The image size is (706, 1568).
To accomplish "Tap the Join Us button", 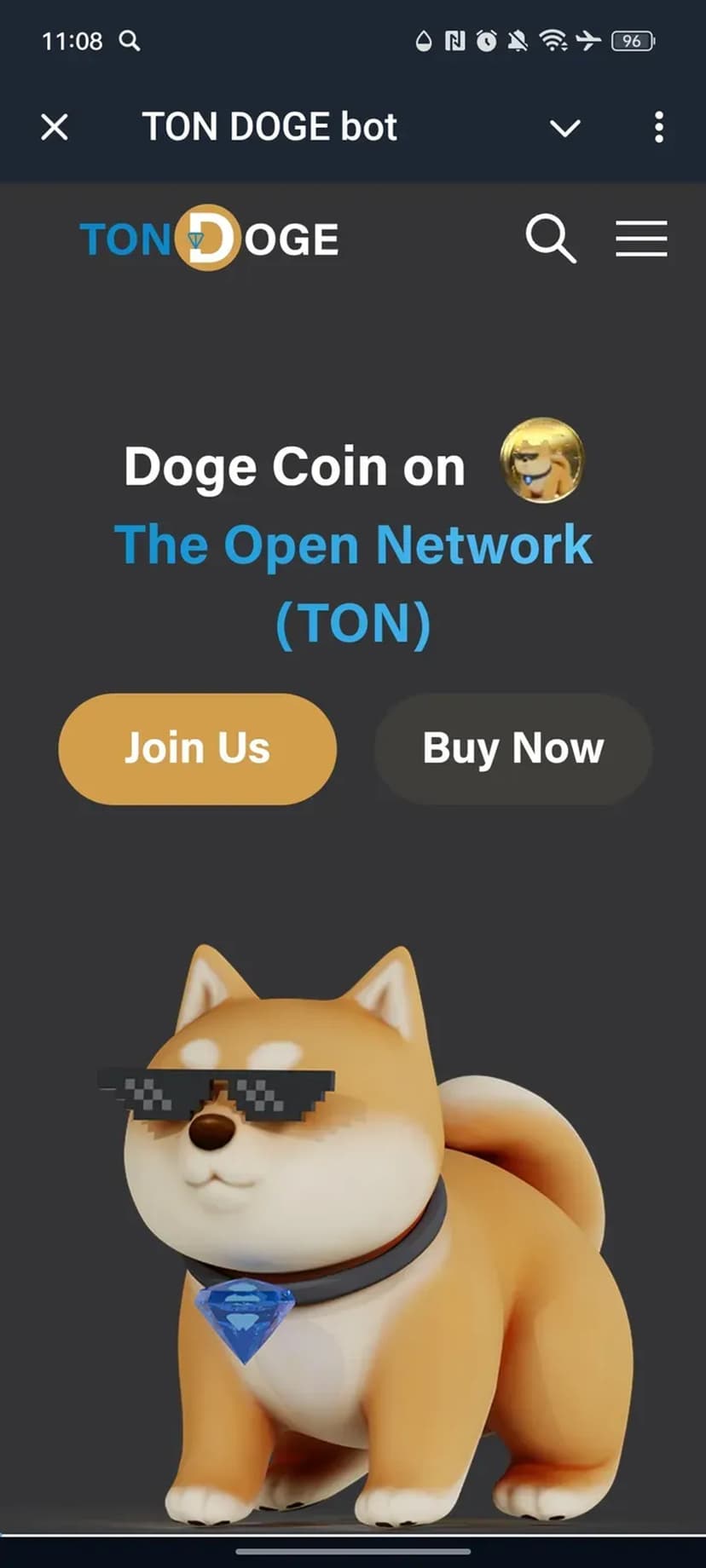I will (x=197, y=748).
